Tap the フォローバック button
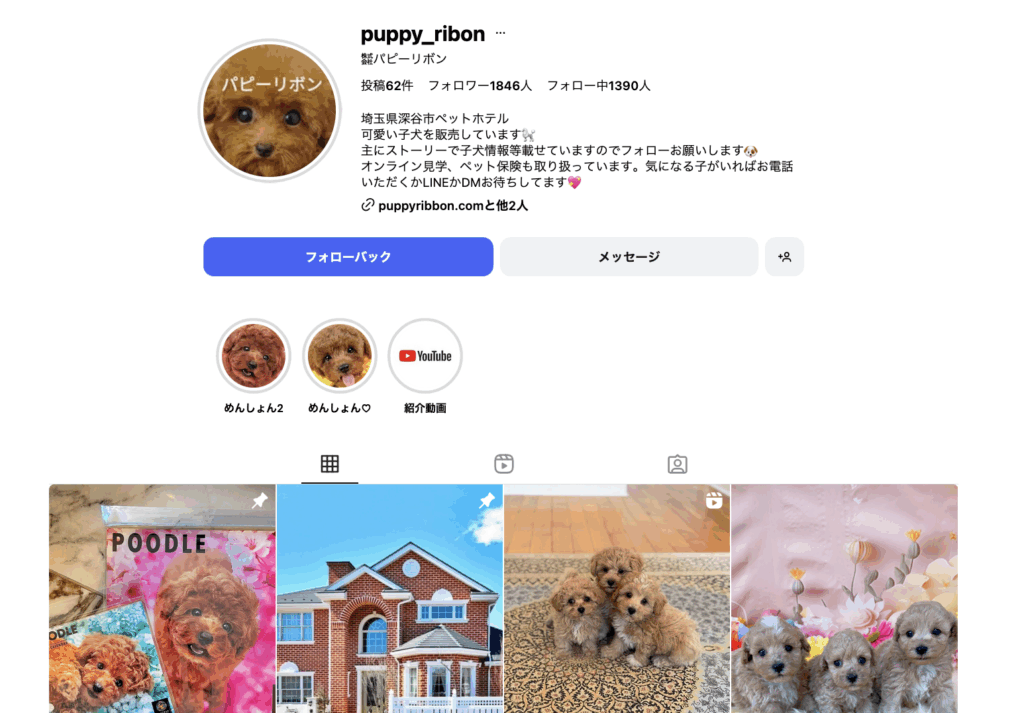 (348, 257)
